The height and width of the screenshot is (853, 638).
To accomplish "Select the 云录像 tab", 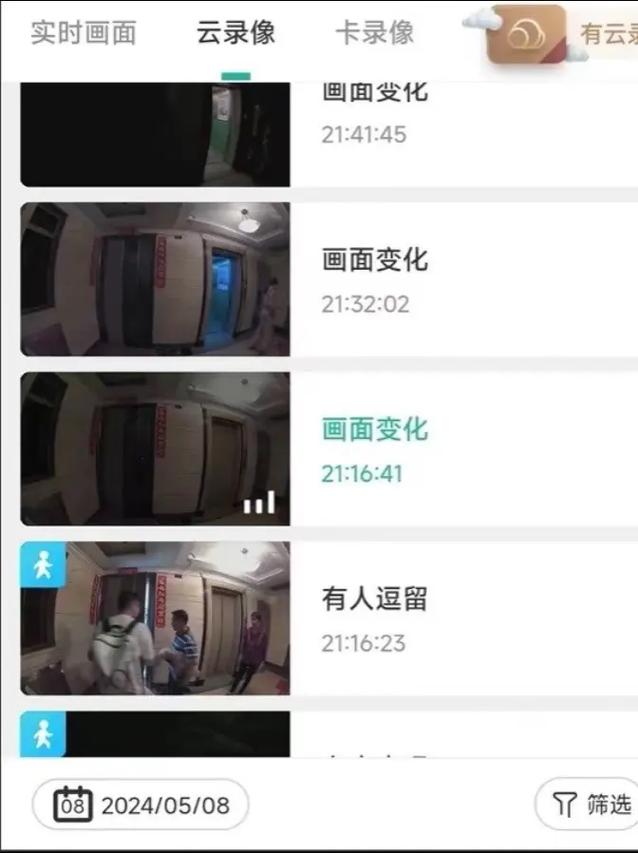I will coord(236,33).
